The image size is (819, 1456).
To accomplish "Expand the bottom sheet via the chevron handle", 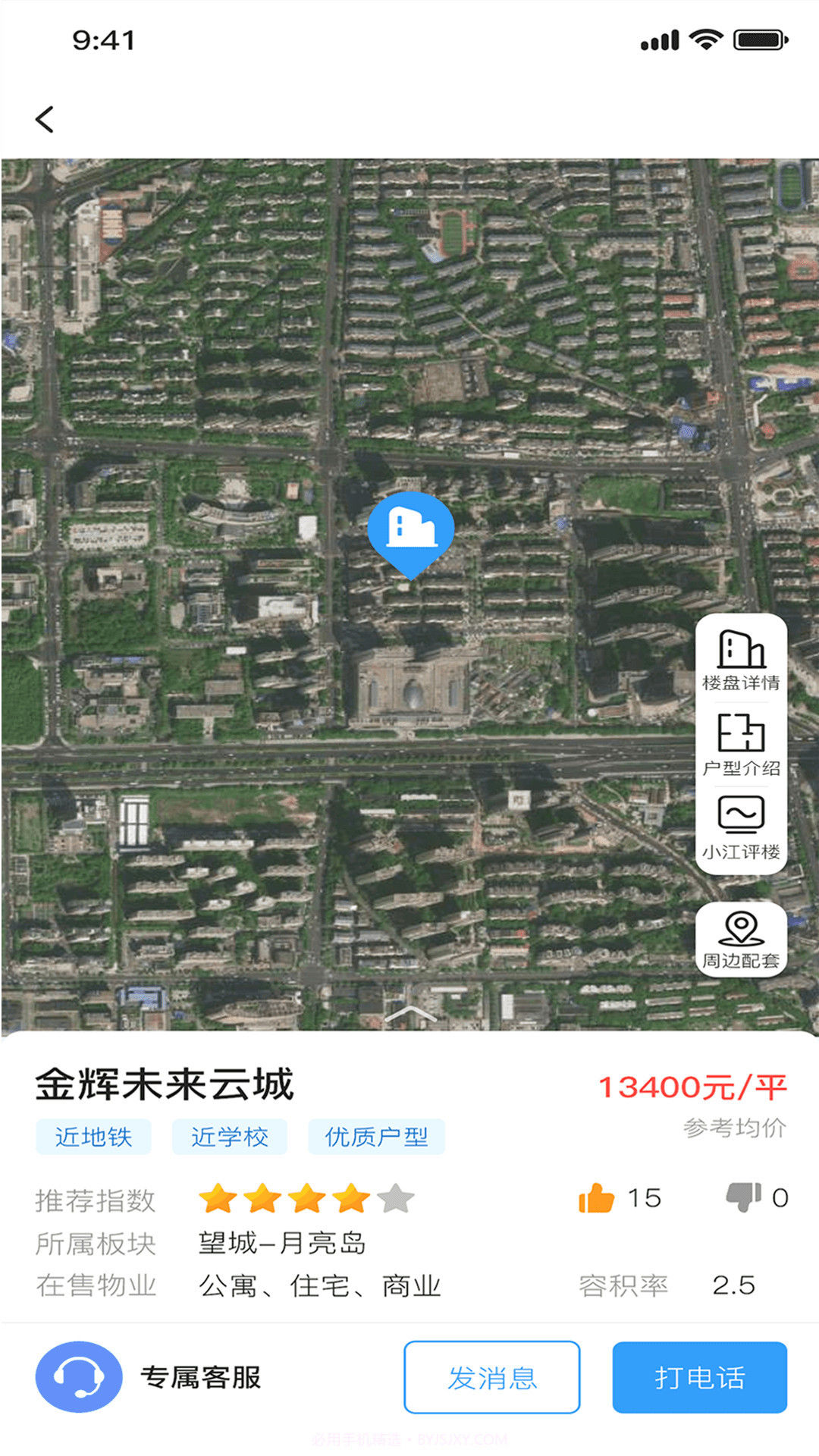I will pos(409,1015).
